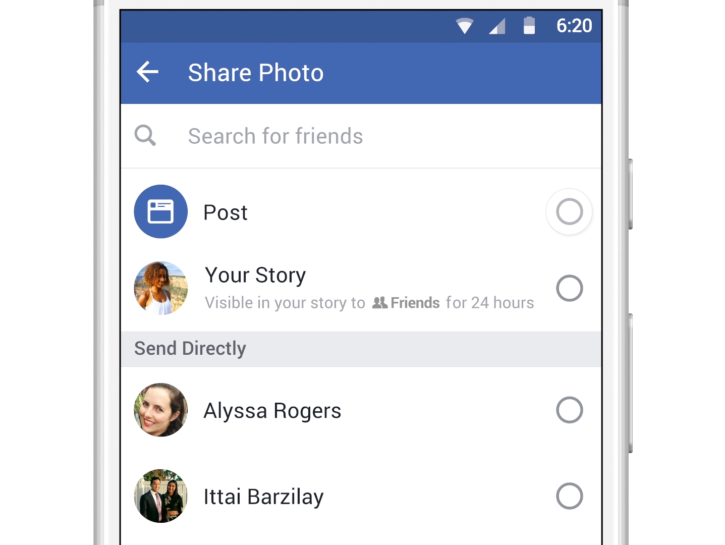Select Your Story to share
725x545 pixels.
[x=569, y=289]
